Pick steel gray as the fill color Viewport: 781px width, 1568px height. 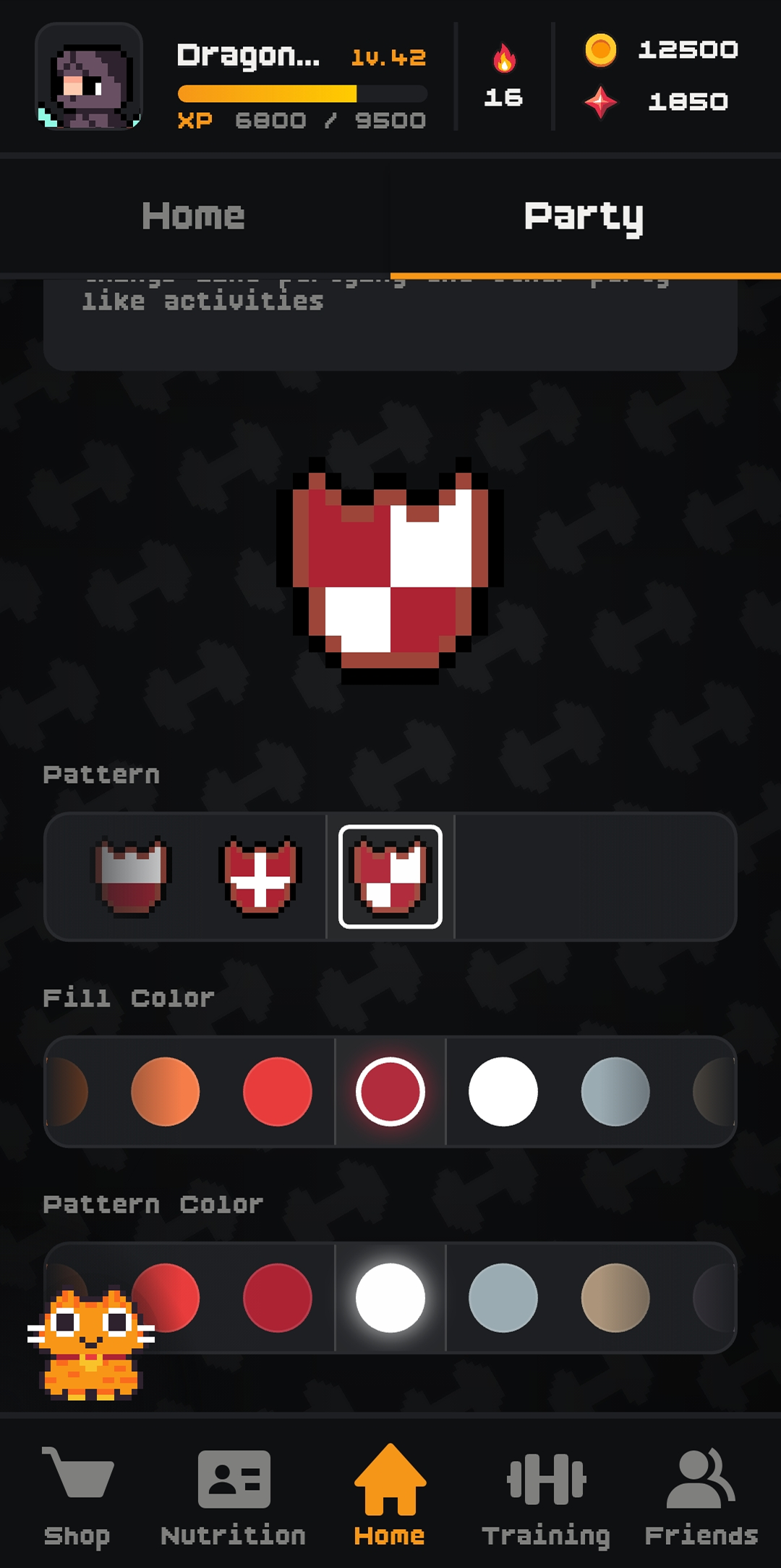point(615,1091)
